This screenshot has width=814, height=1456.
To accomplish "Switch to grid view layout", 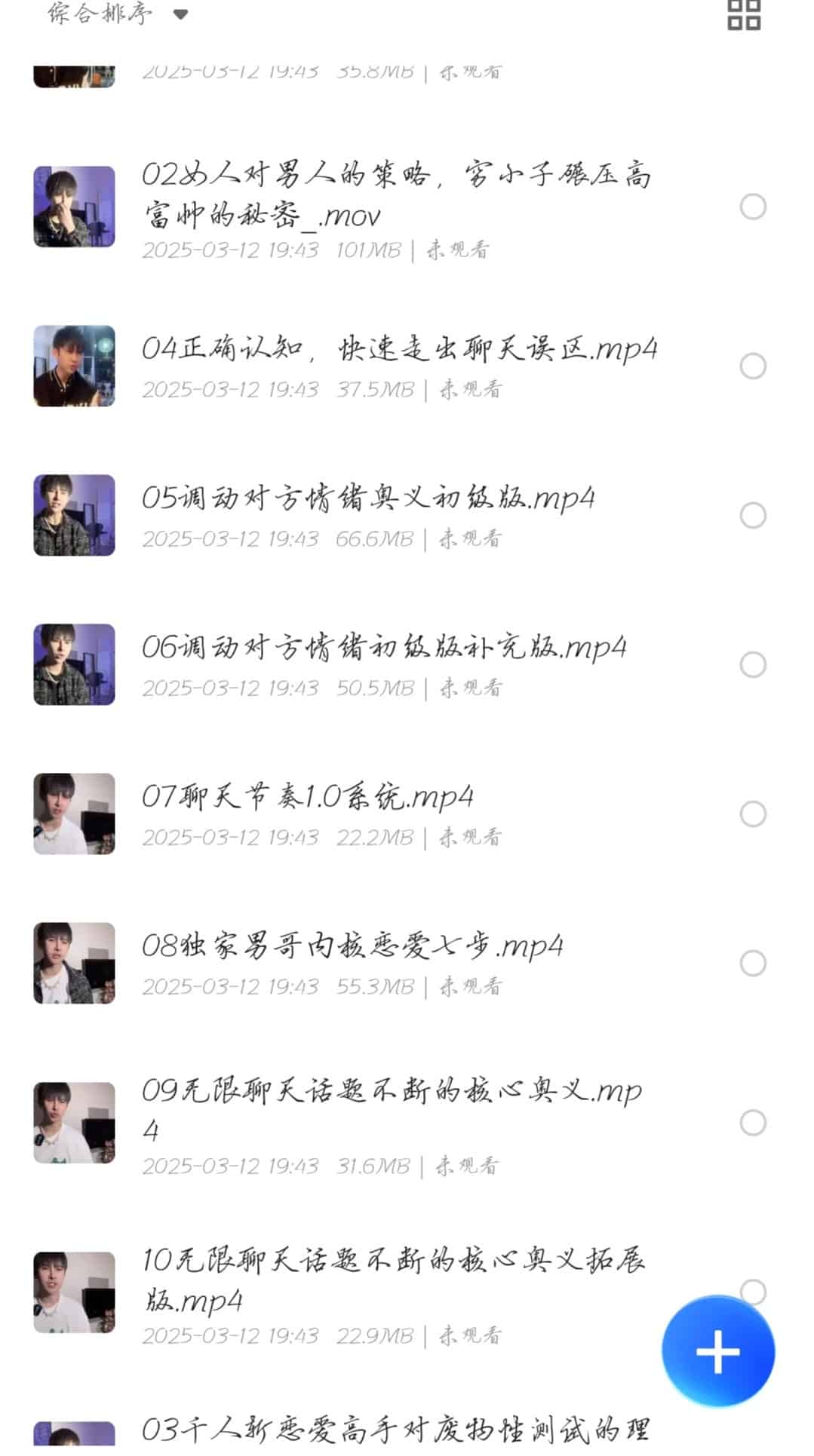I will click(743, 14).
